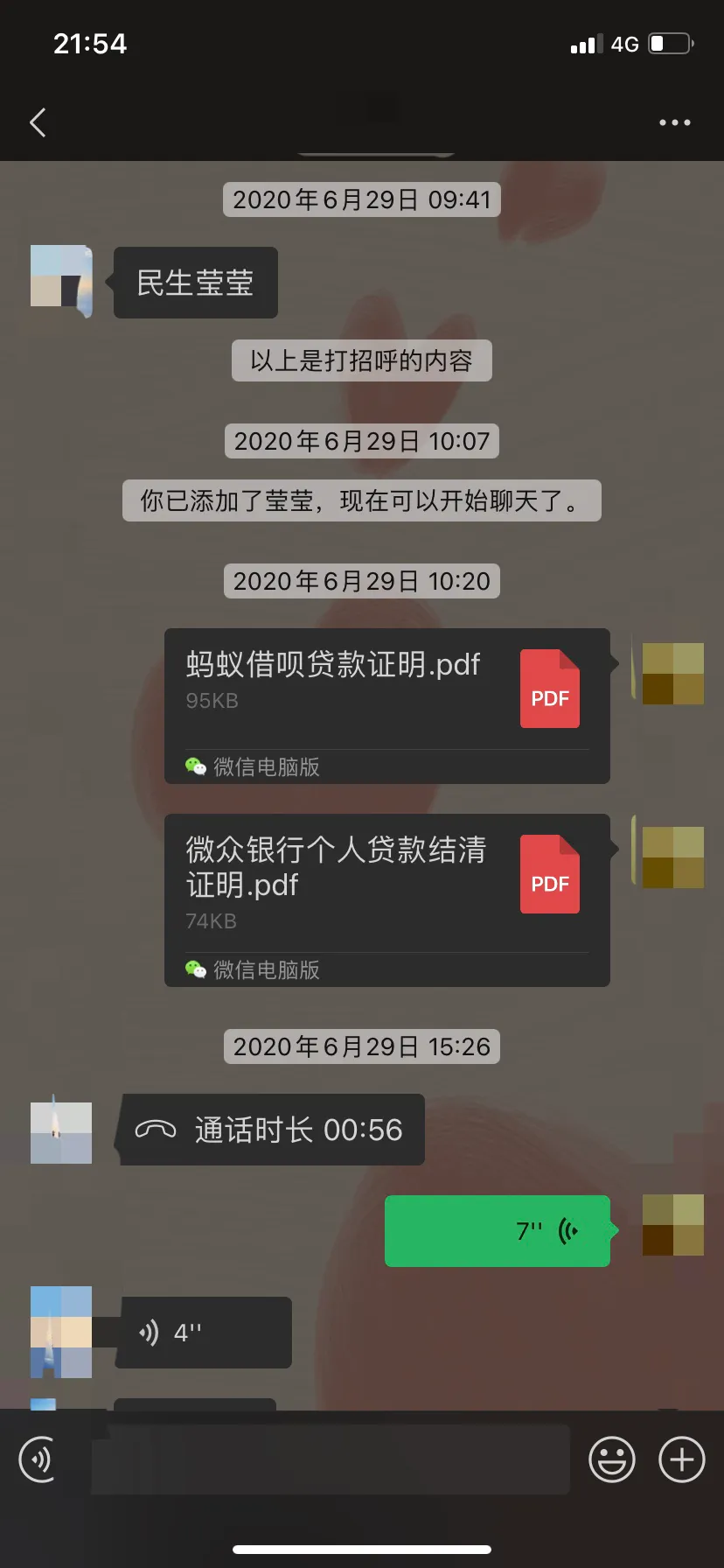The width and height of the screenshot is (724, 1568).
Task: Open my avatar beside 蚂蚁借呗 file
Action: tap(672, 674)
